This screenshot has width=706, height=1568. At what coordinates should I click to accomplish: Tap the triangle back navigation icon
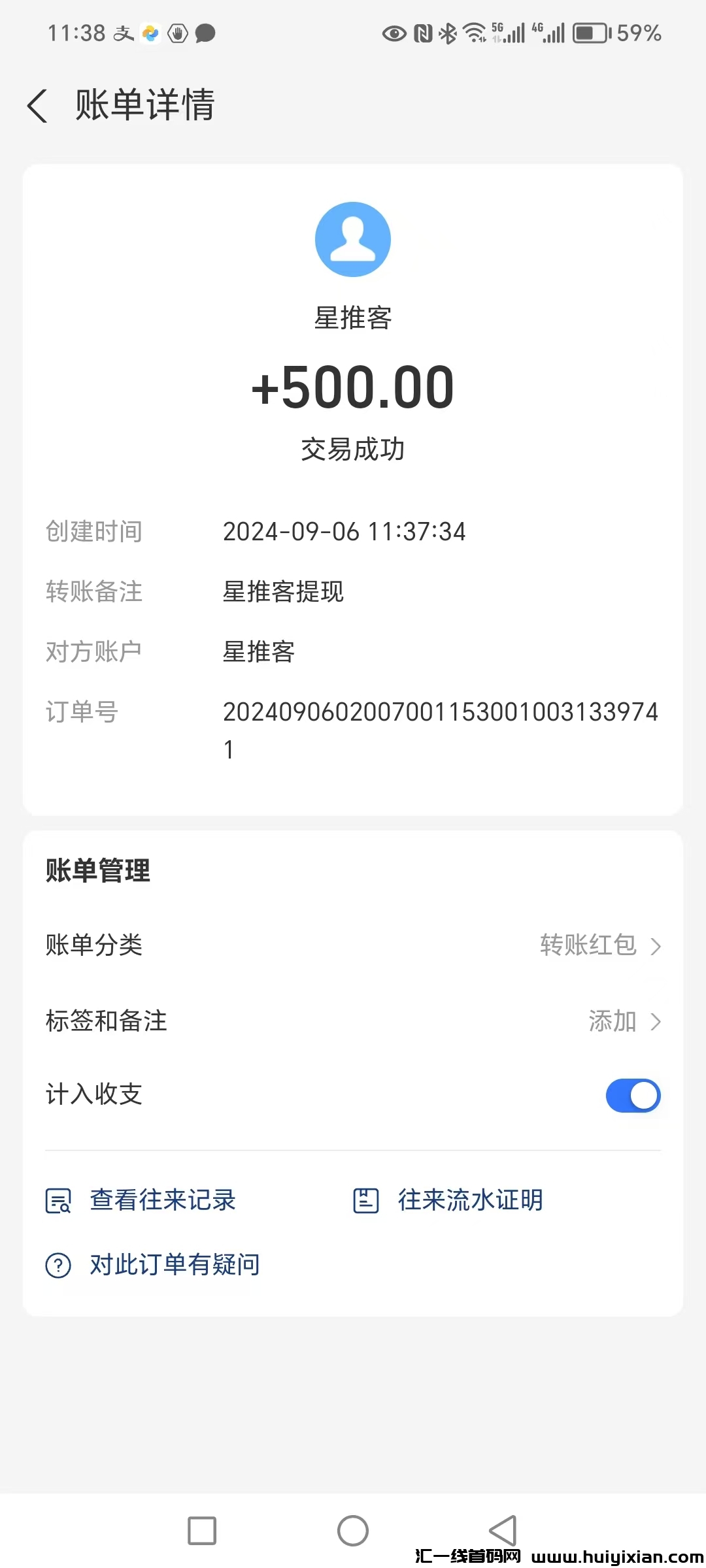point(503,1530)
